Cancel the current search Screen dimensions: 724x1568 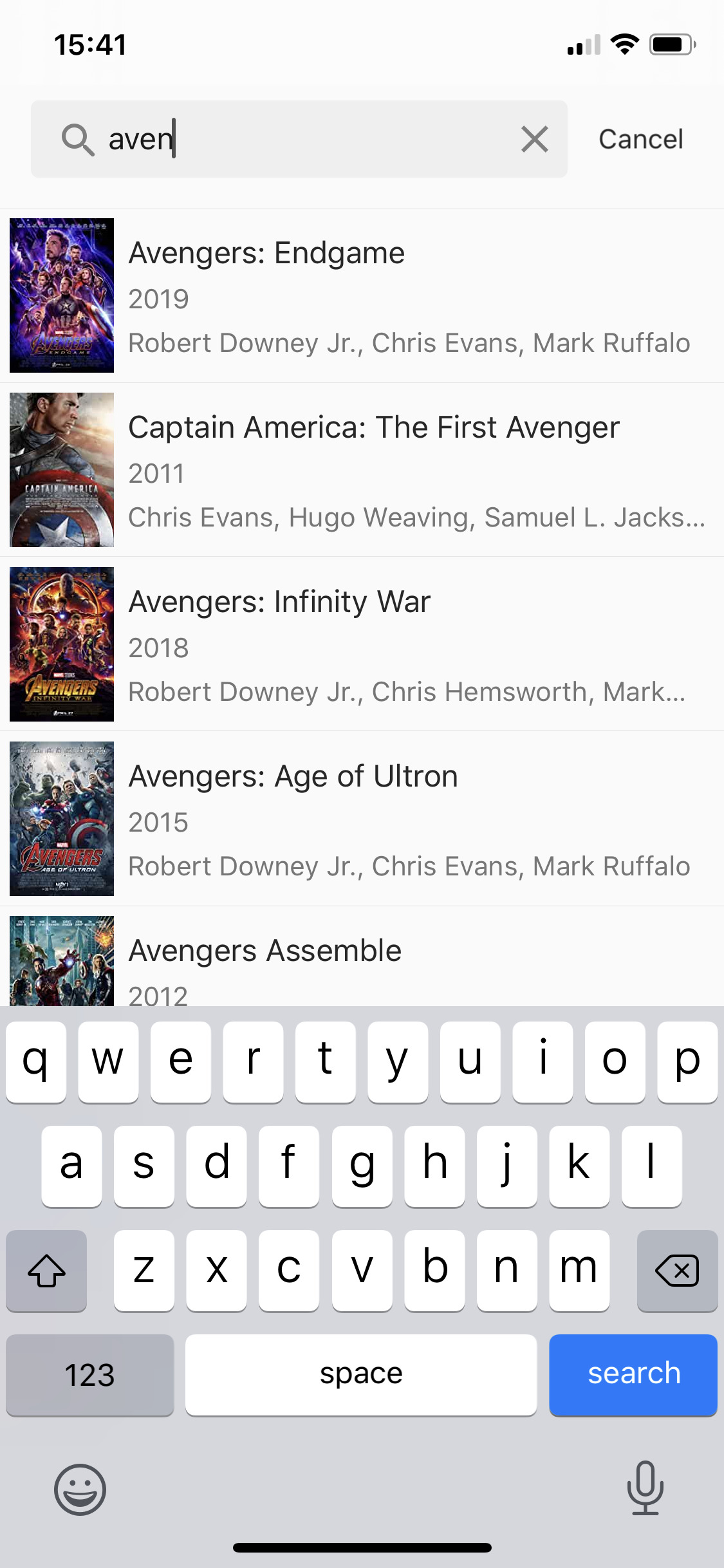point(641,139)
